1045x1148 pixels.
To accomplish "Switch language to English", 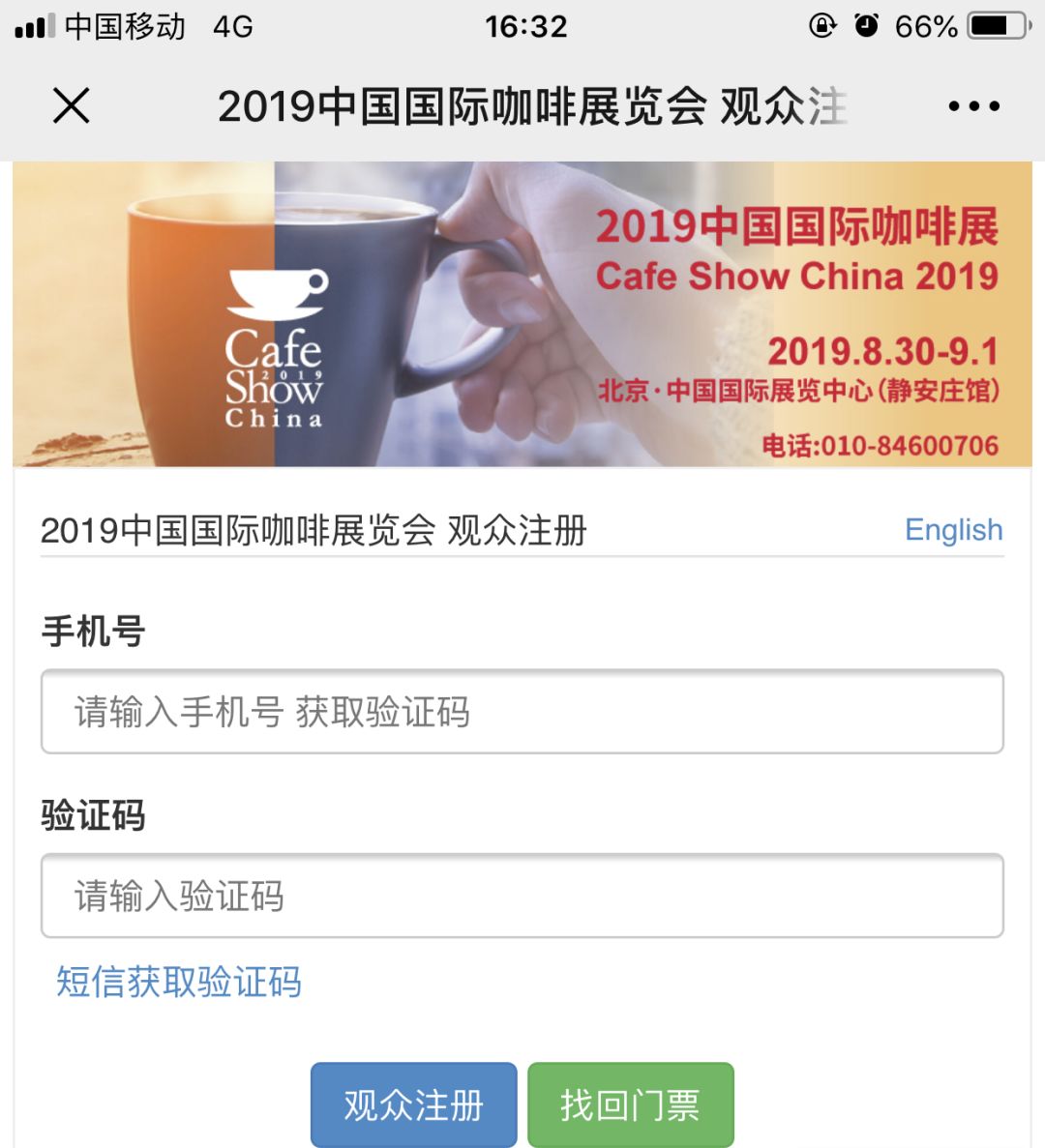I will pyautogui.click(x=953, y=530).
